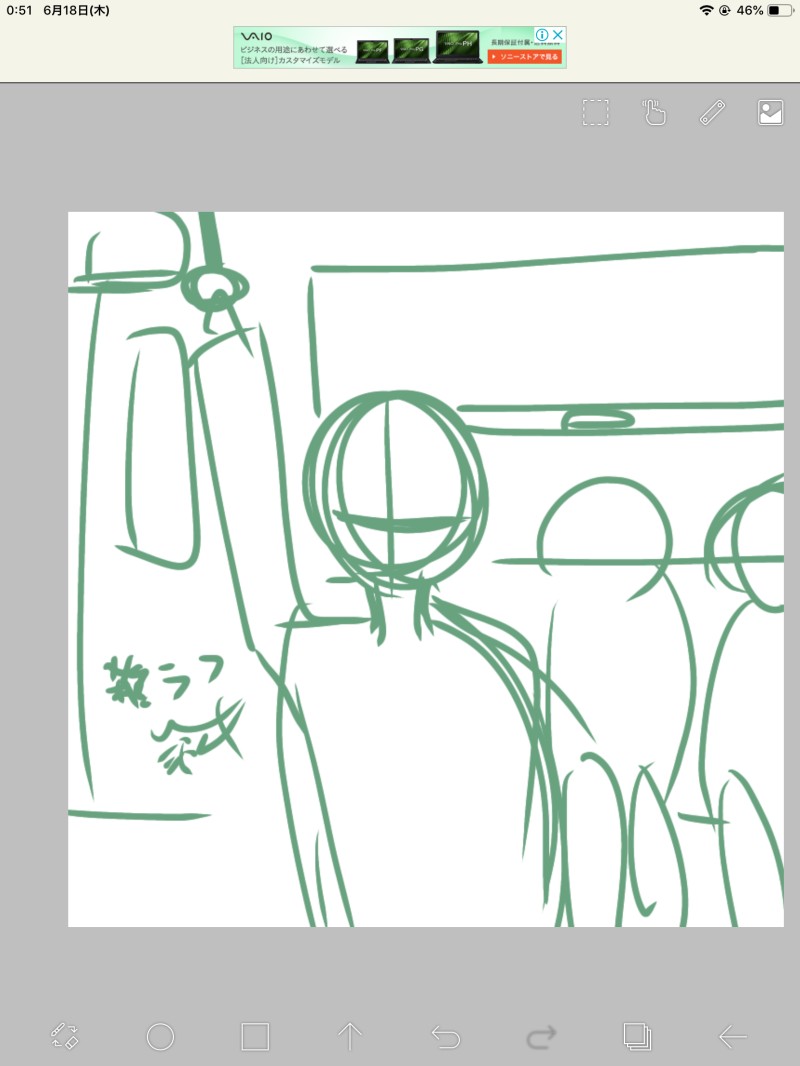This screenshot has height=1066, width=800.
Task: Redo the undone stroke
Action: click(x=541, y=1037)
